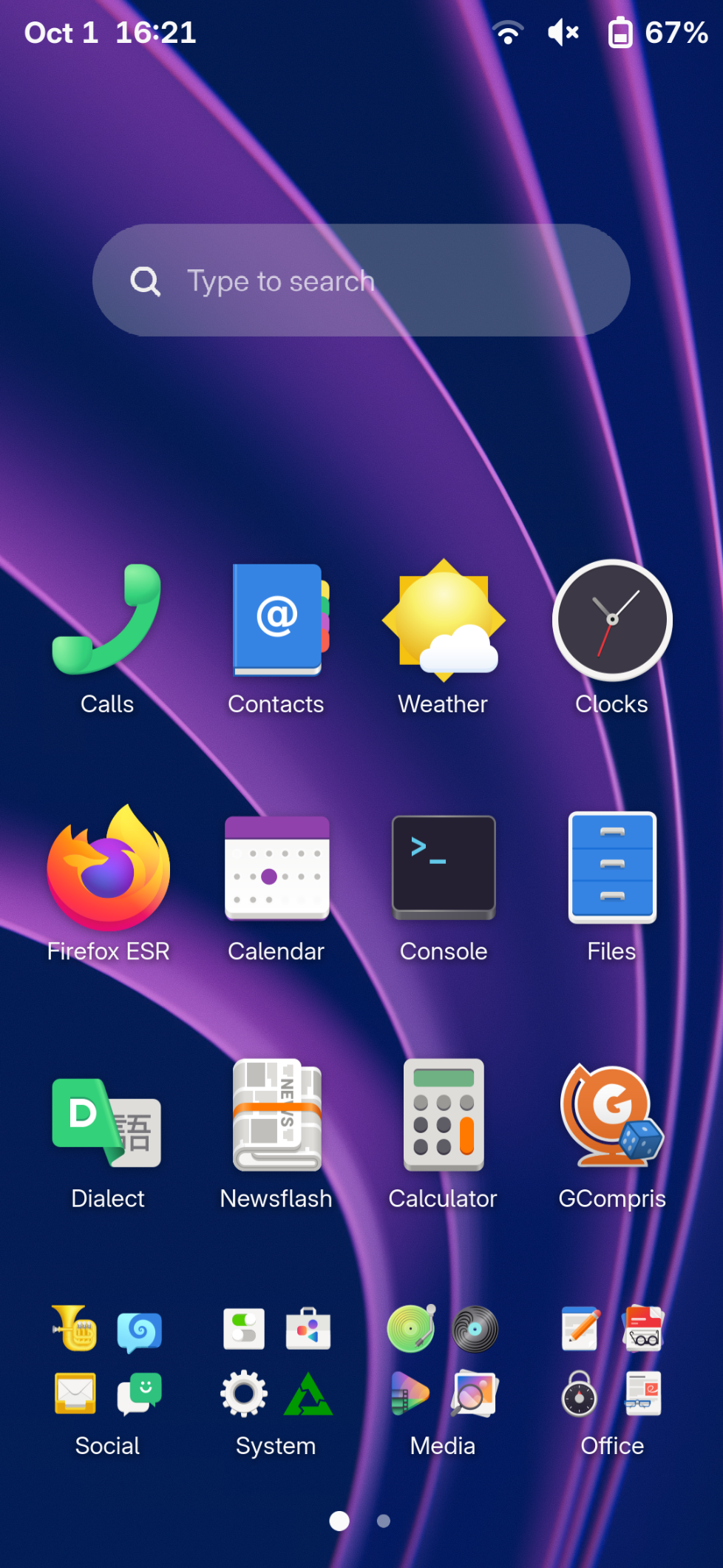723x1568 pixels.
Task: Tap the Type to search field
Action: pyautogui.click(x=361, y=281)
